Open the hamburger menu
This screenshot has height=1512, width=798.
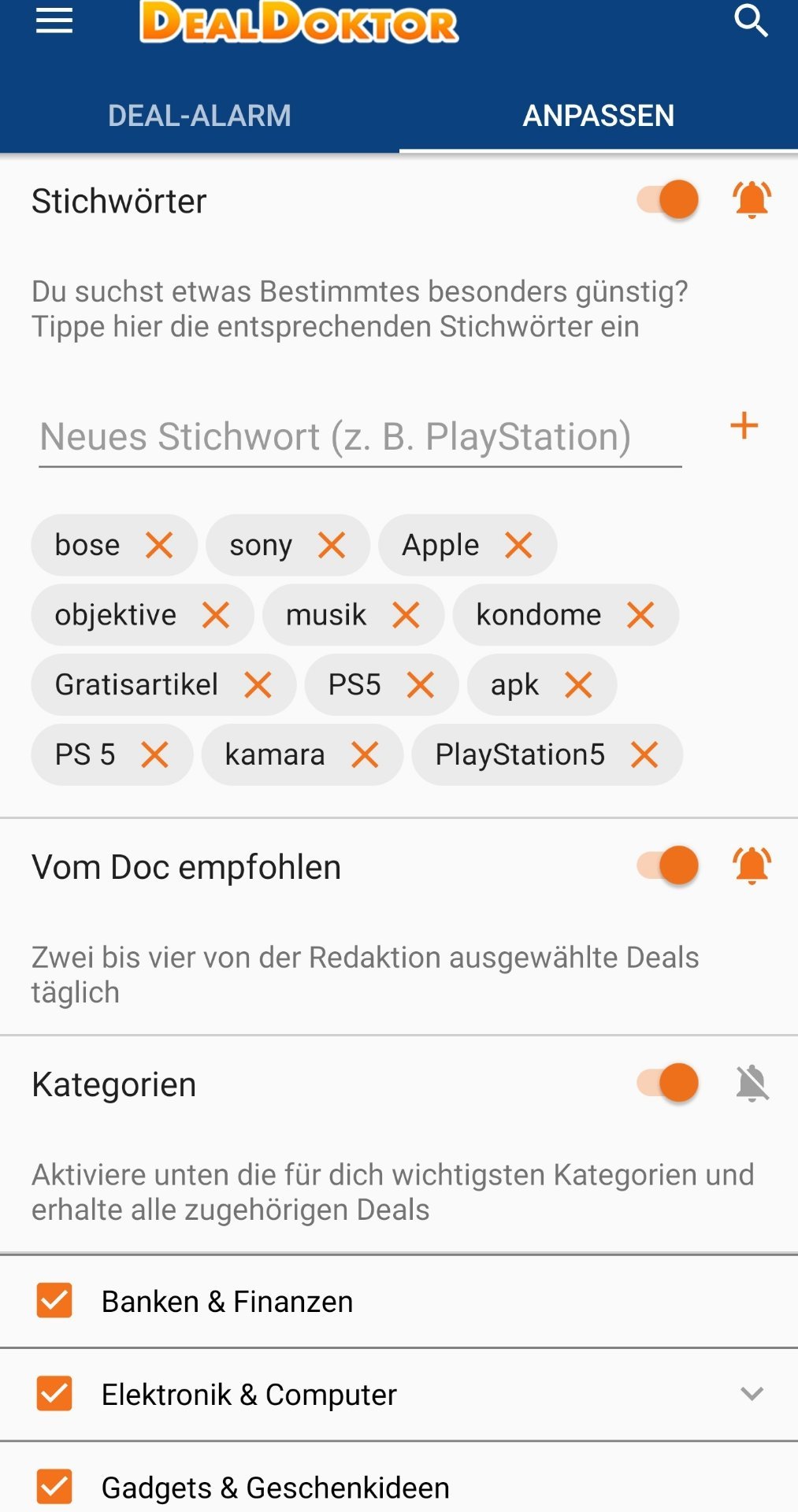(x=54, y=20)
